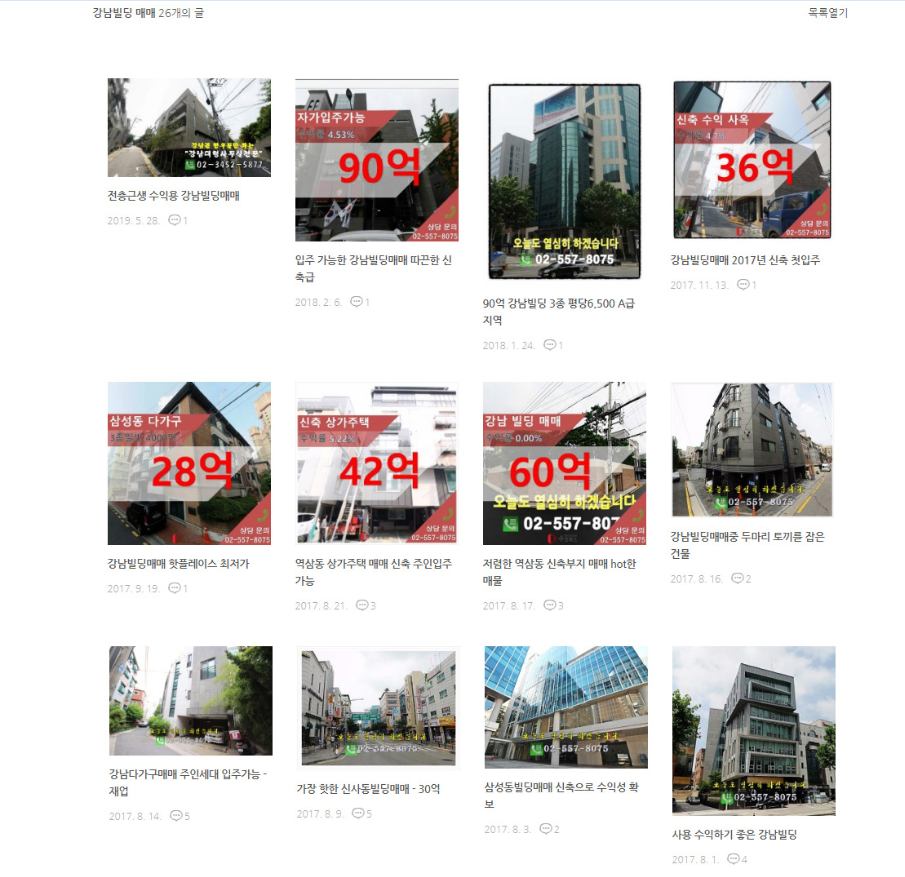
Task: Open post 강남빌딩매매 2017년 신축 첫입주
Action: 745,260
